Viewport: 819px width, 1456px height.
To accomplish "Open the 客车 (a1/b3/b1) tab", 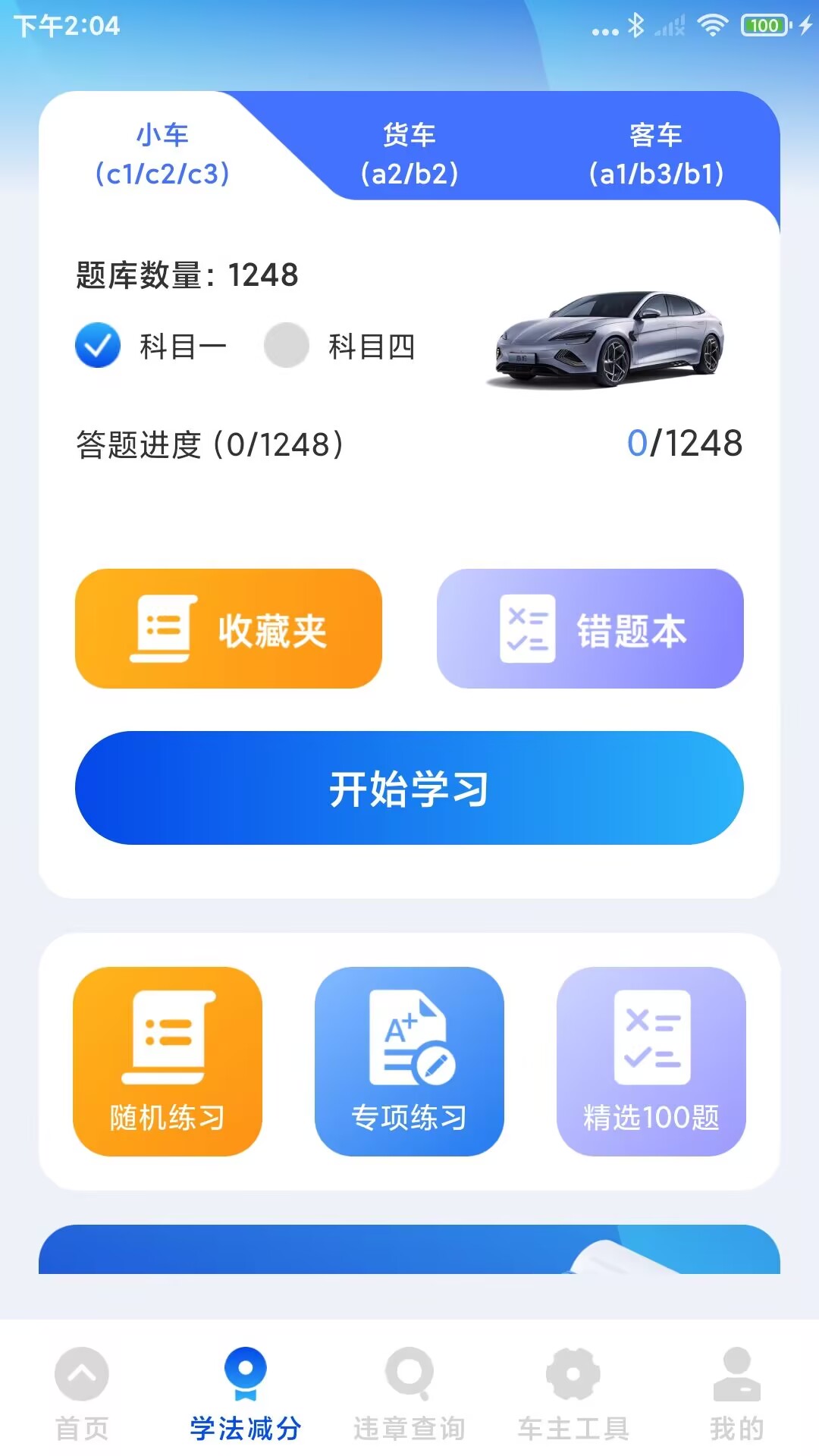I will click(x=657, y=152).
